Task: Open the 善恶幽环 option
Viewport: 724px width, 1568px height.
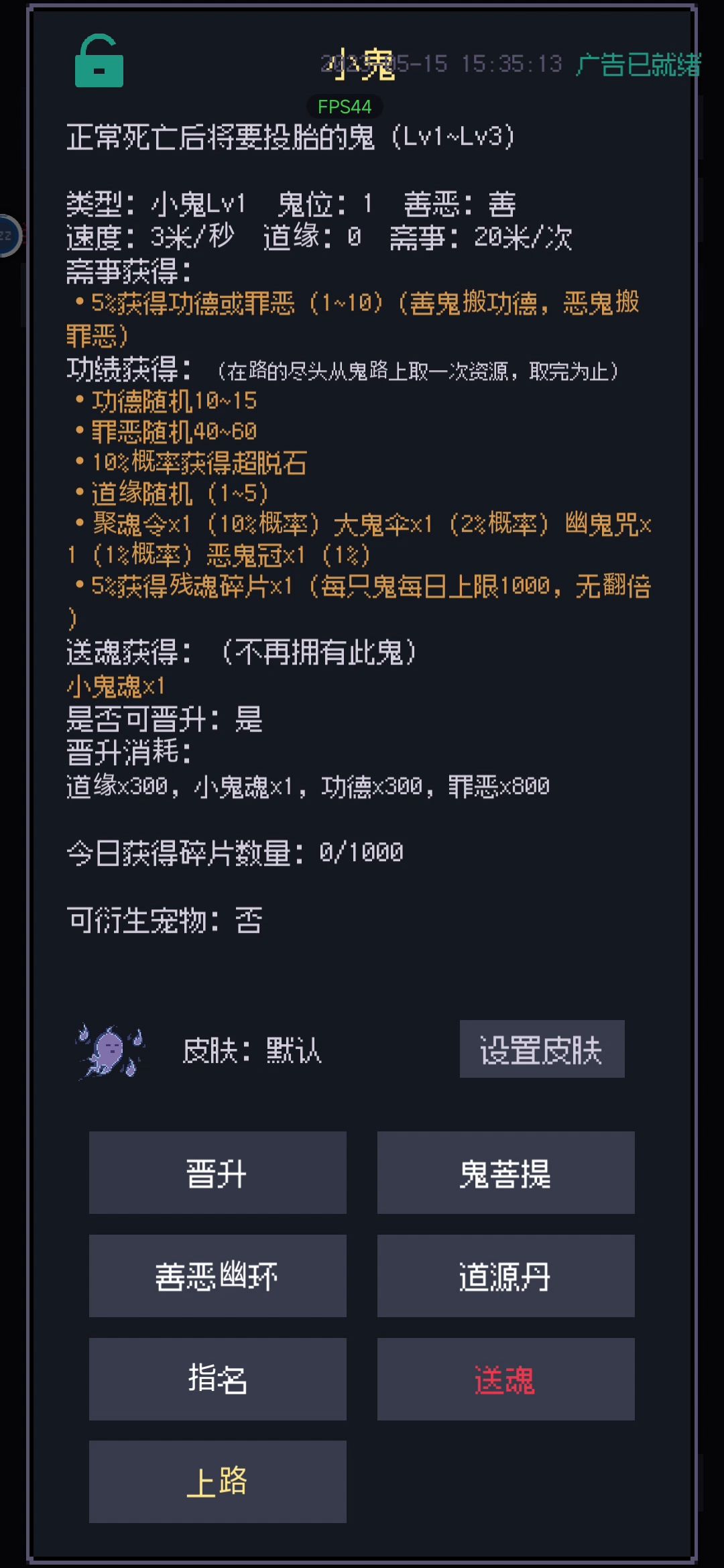Action: (x=217, y=1276)
